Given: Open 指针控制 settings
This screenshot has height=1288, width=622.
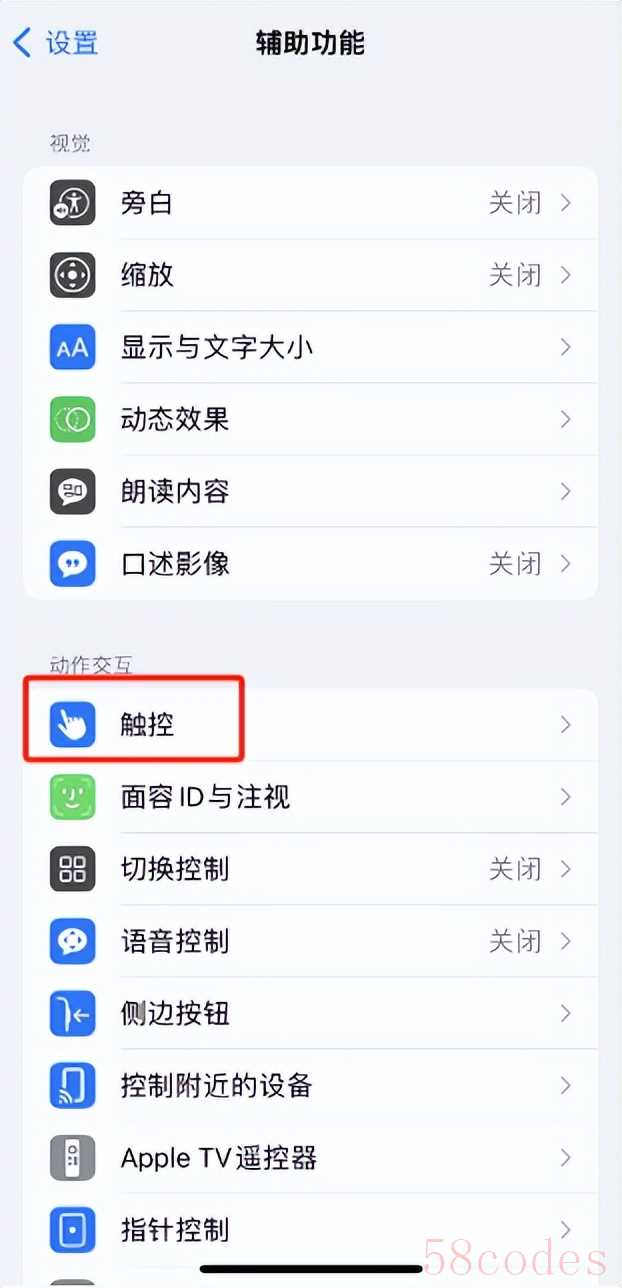Looking at the screenshot, I should pyautogui.click(x=311, y=1229).
